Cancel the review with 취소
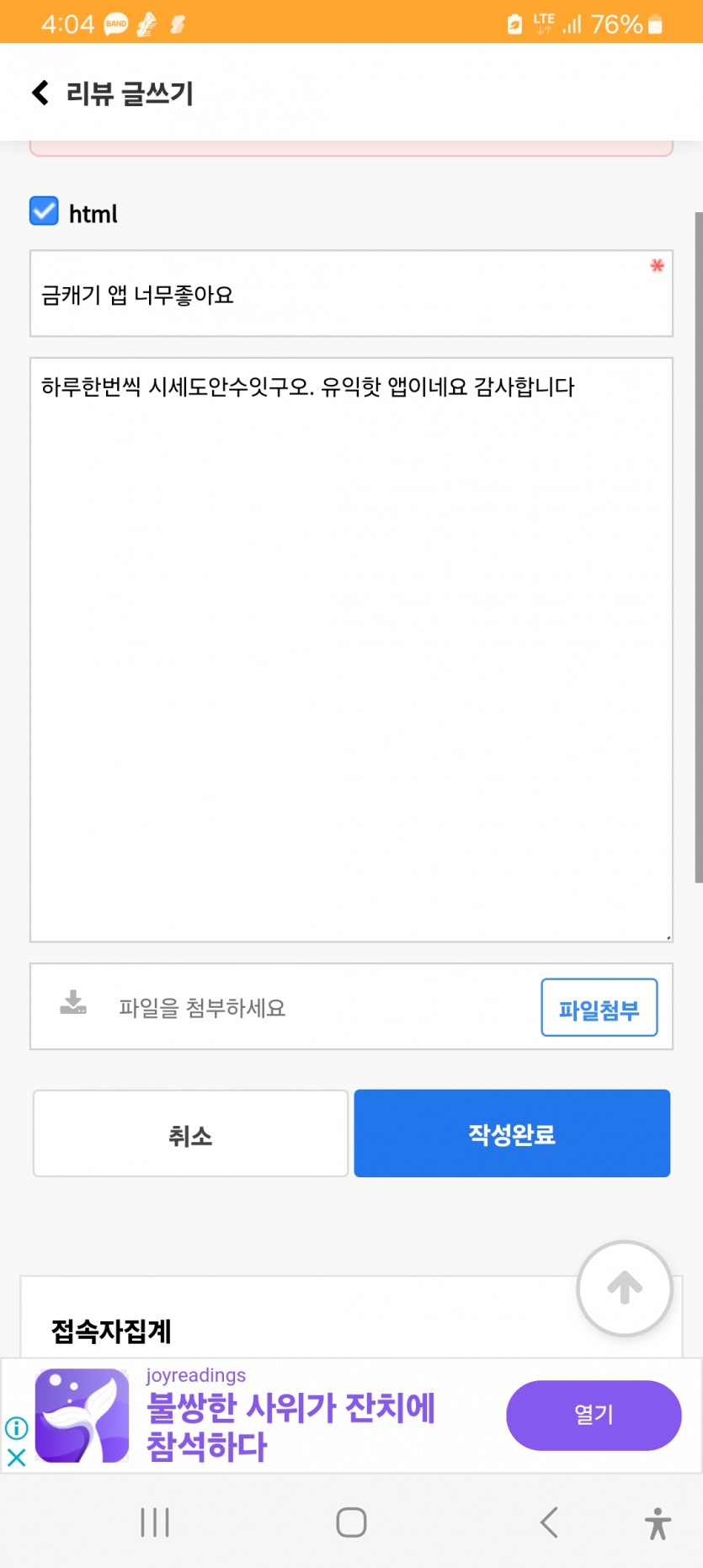This screenshot has height=1568, width=703. pyautogui.click(x=190, y=1133)
